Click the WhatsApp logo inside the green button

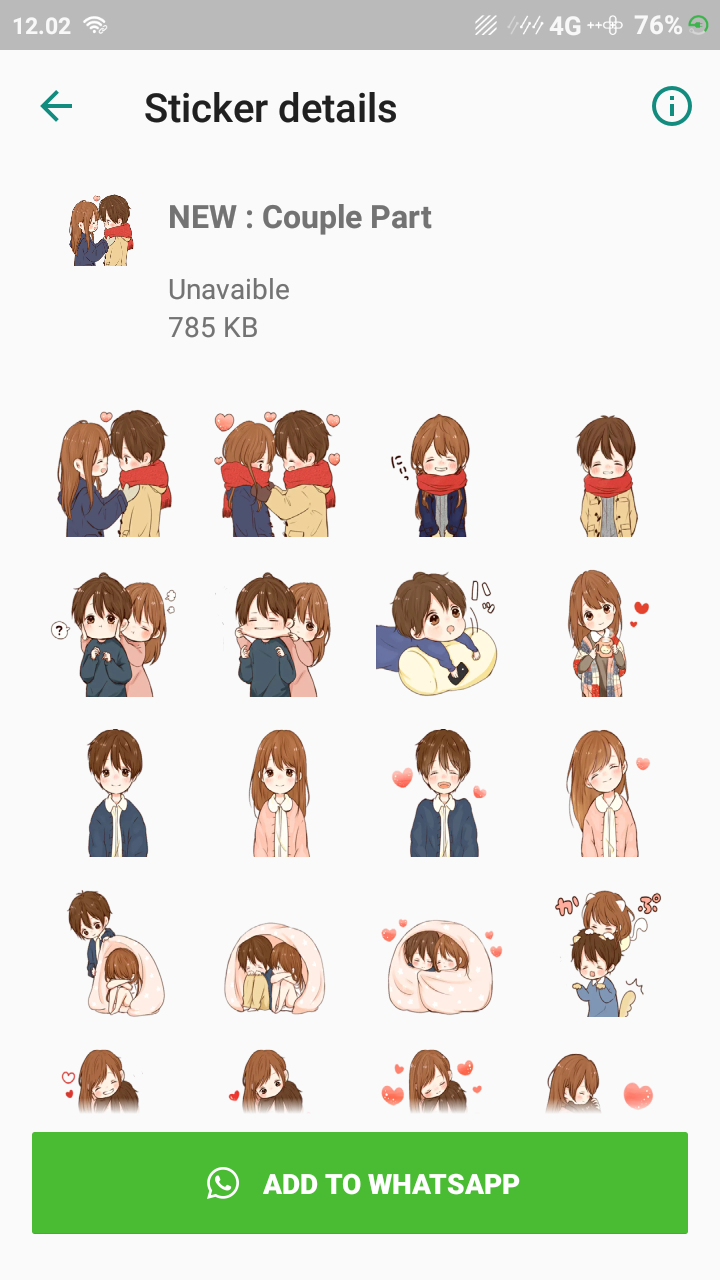pos(222,1183)
